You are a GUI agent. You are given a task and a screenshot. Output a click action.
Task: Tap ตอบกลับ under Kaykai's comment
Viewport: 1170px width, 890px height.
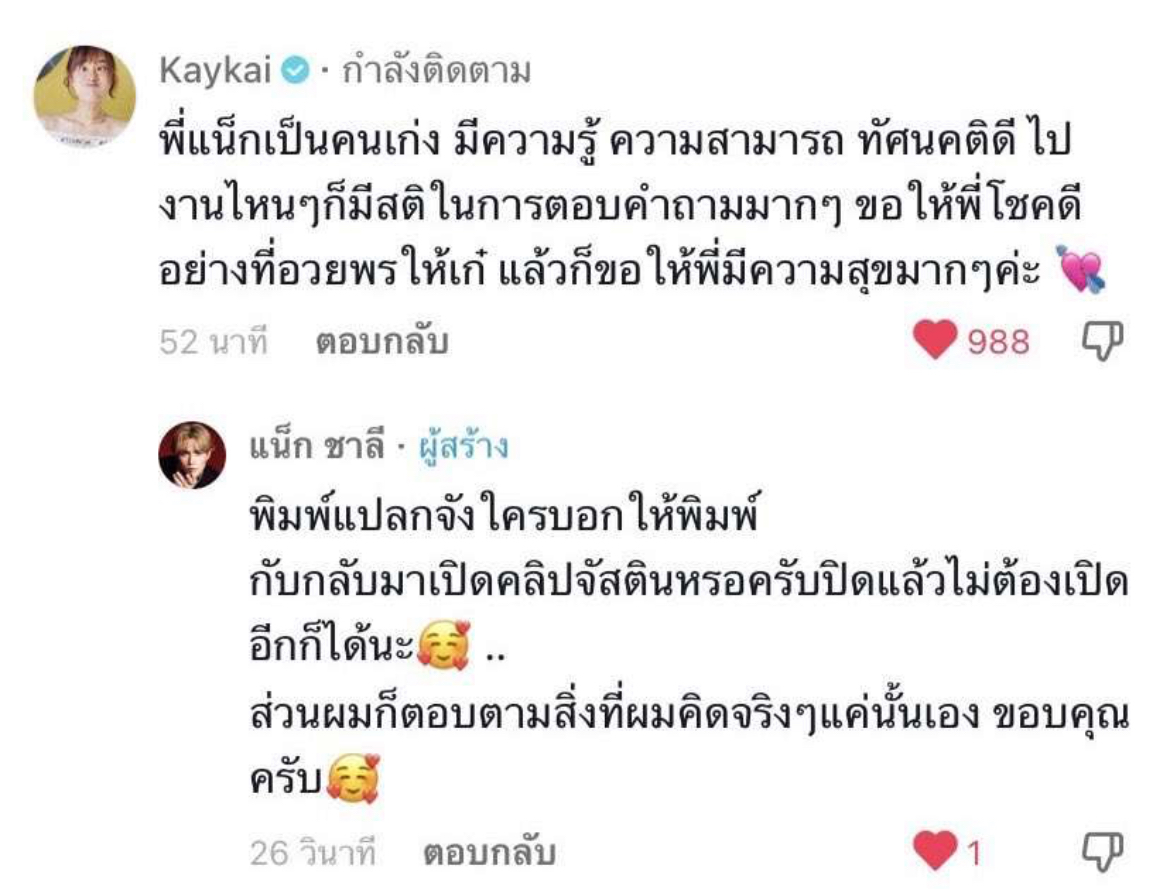382,343
